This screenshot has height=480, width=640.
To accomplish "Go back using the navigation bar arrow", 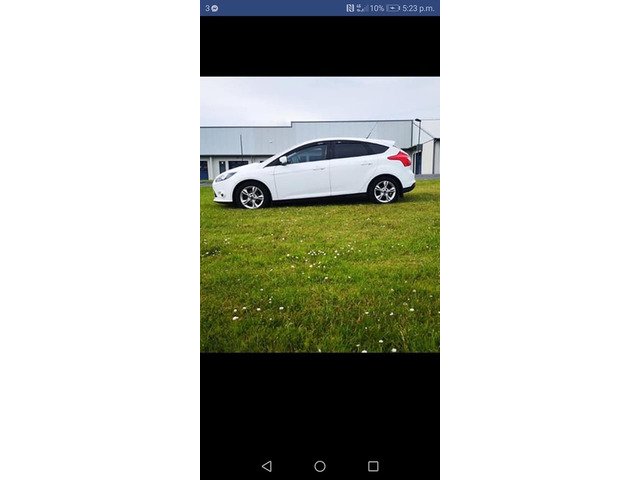I will point(266,466).
